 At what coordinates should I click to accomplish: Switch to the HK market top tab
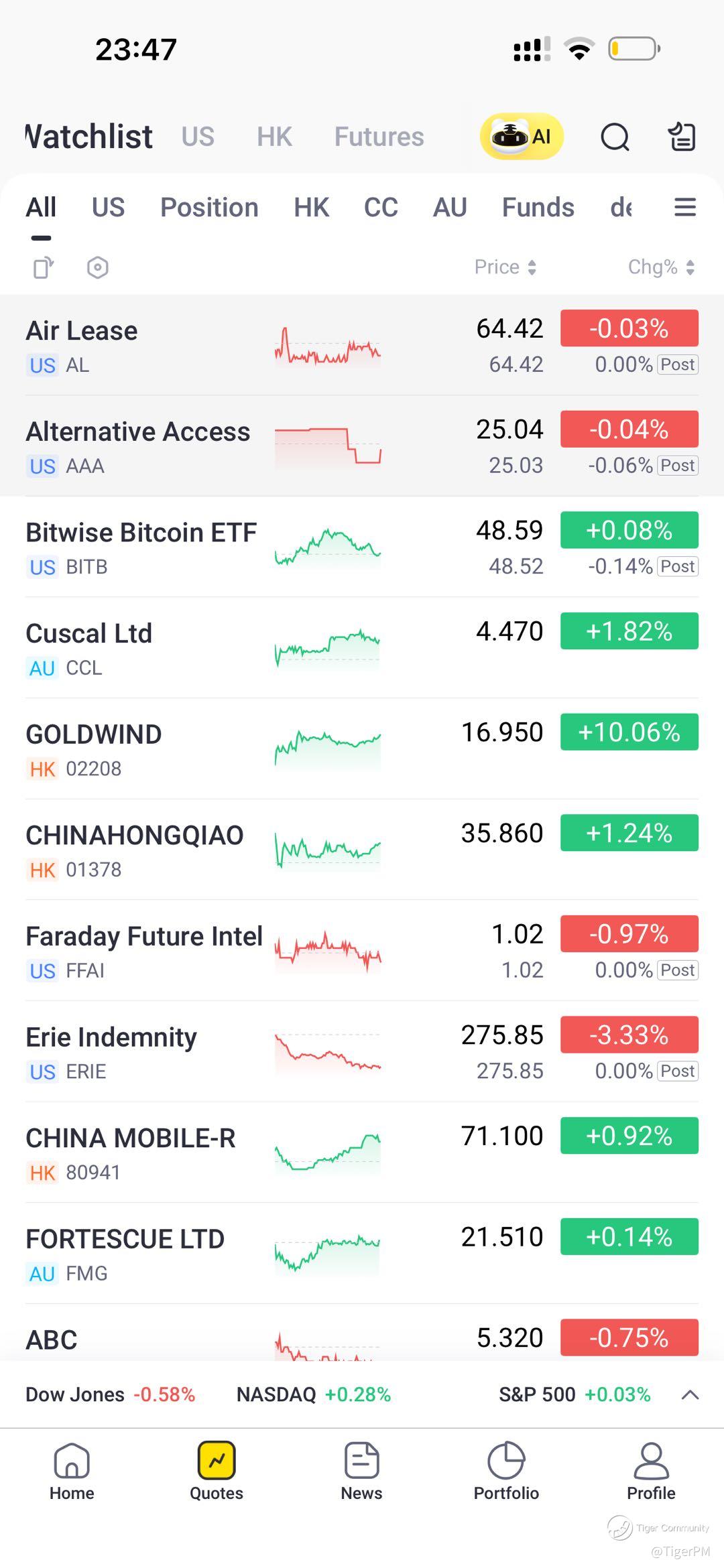[274, 137]
